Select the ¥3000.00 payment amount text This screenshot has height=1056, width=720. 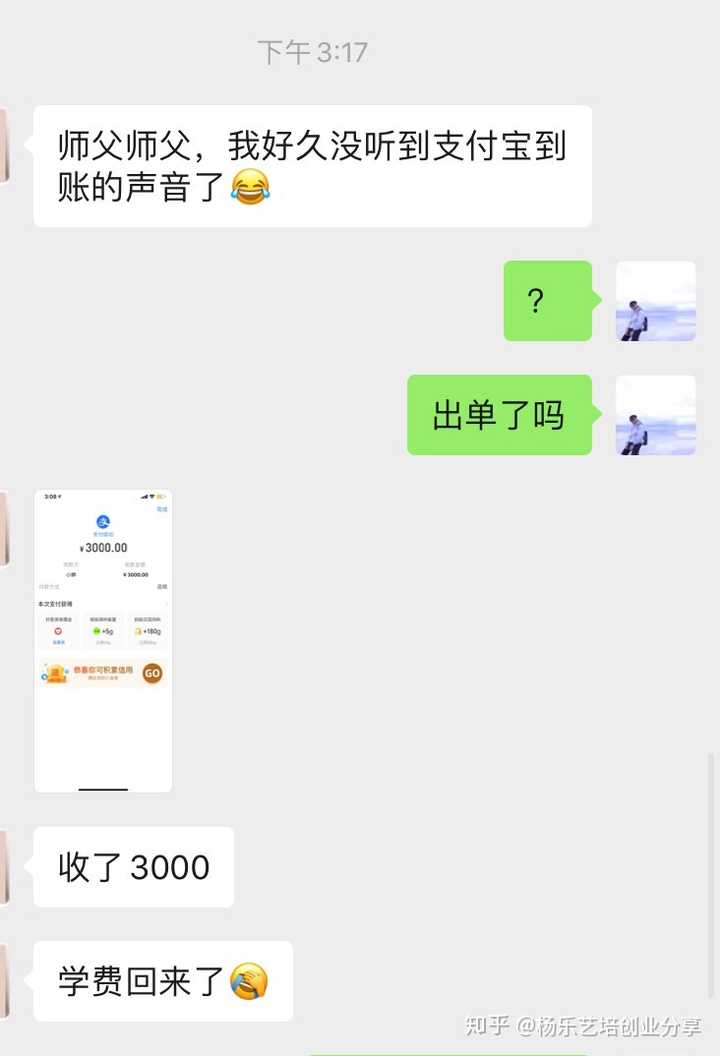coord(103,547)
